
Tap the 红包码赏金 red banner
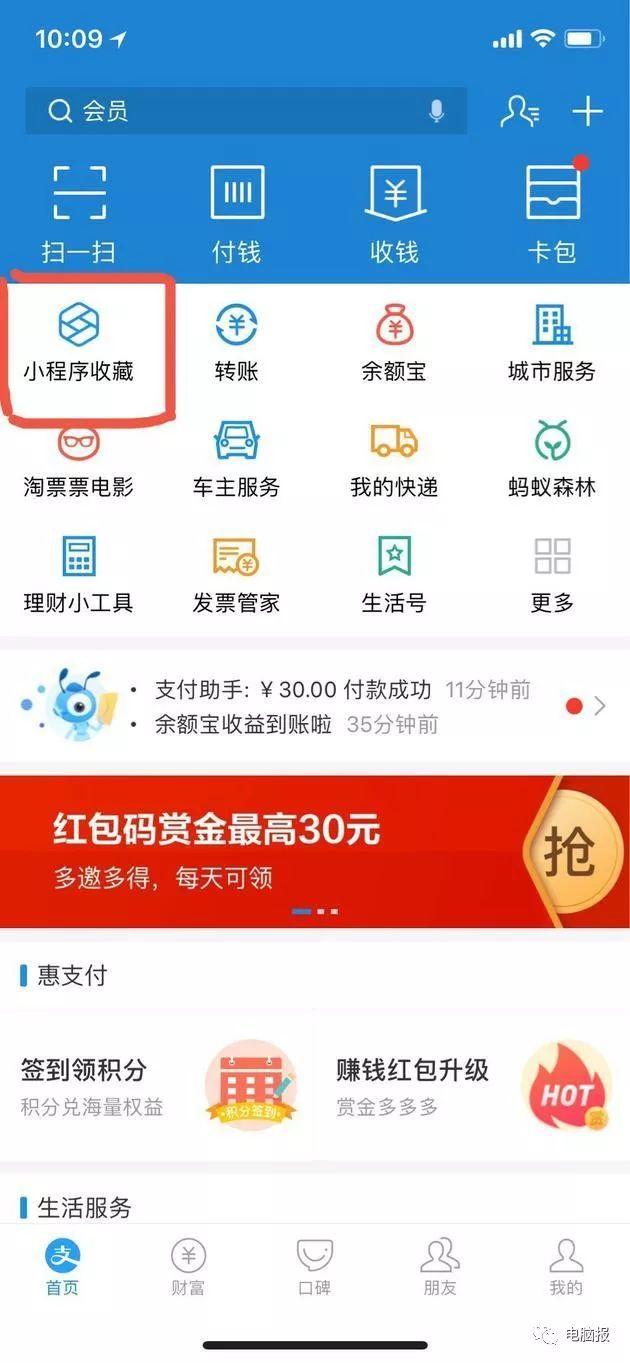pyautogui.click(x=315, y=851)
